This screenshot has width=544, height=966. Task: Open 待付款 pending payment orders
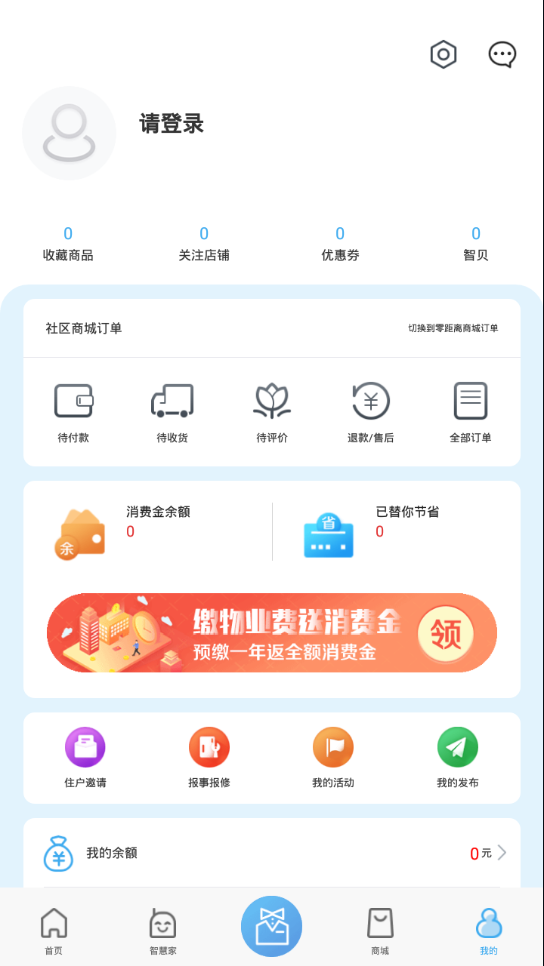point(73,412)
